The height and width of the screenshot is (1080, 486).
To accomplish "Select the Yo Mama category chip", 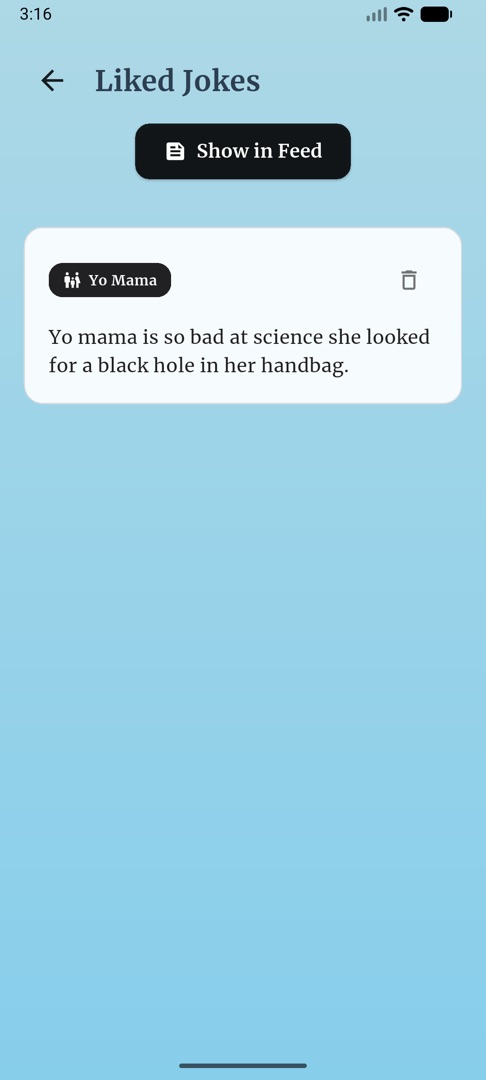I will 109,280.
